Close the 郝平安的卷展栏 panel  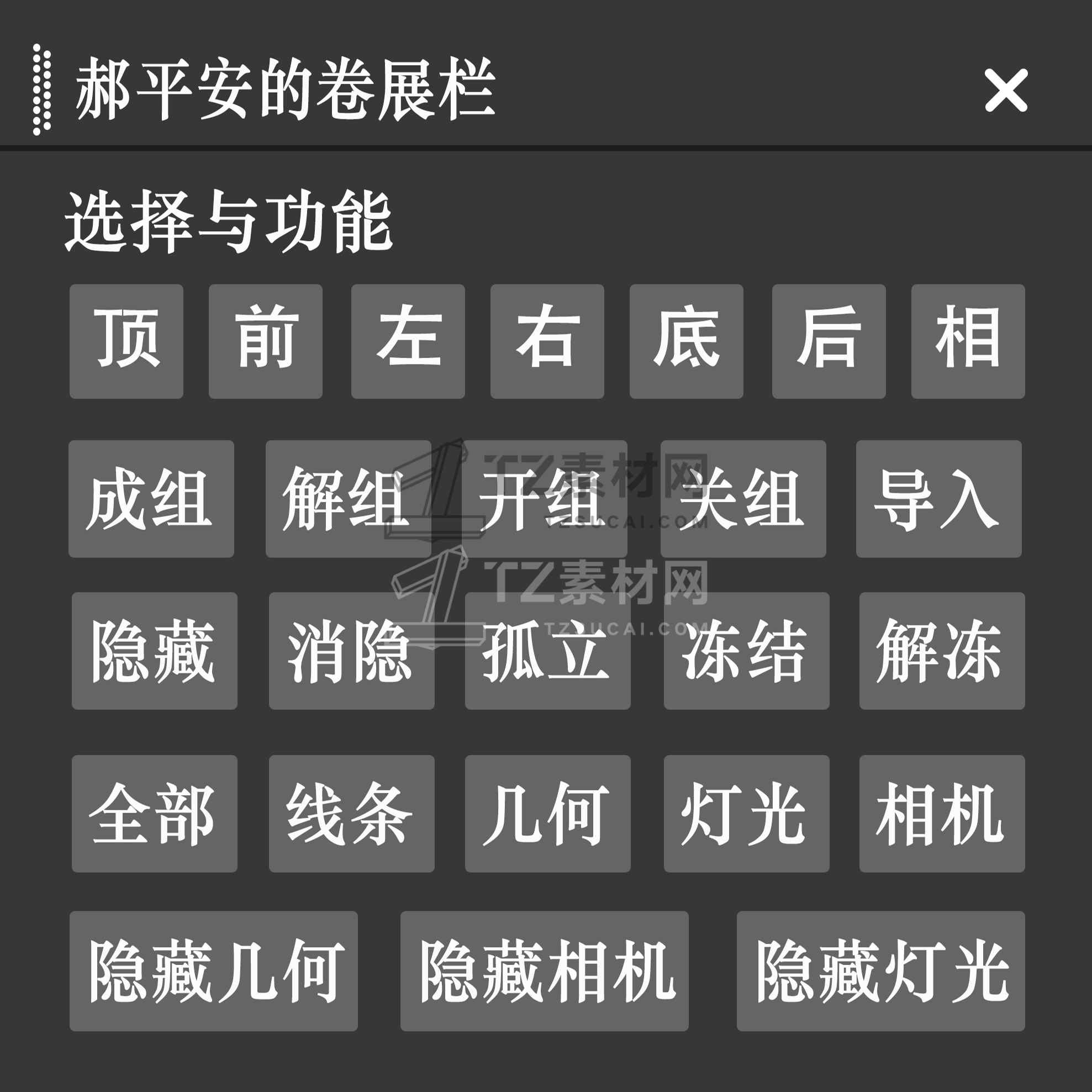[x=1005, y=91]
